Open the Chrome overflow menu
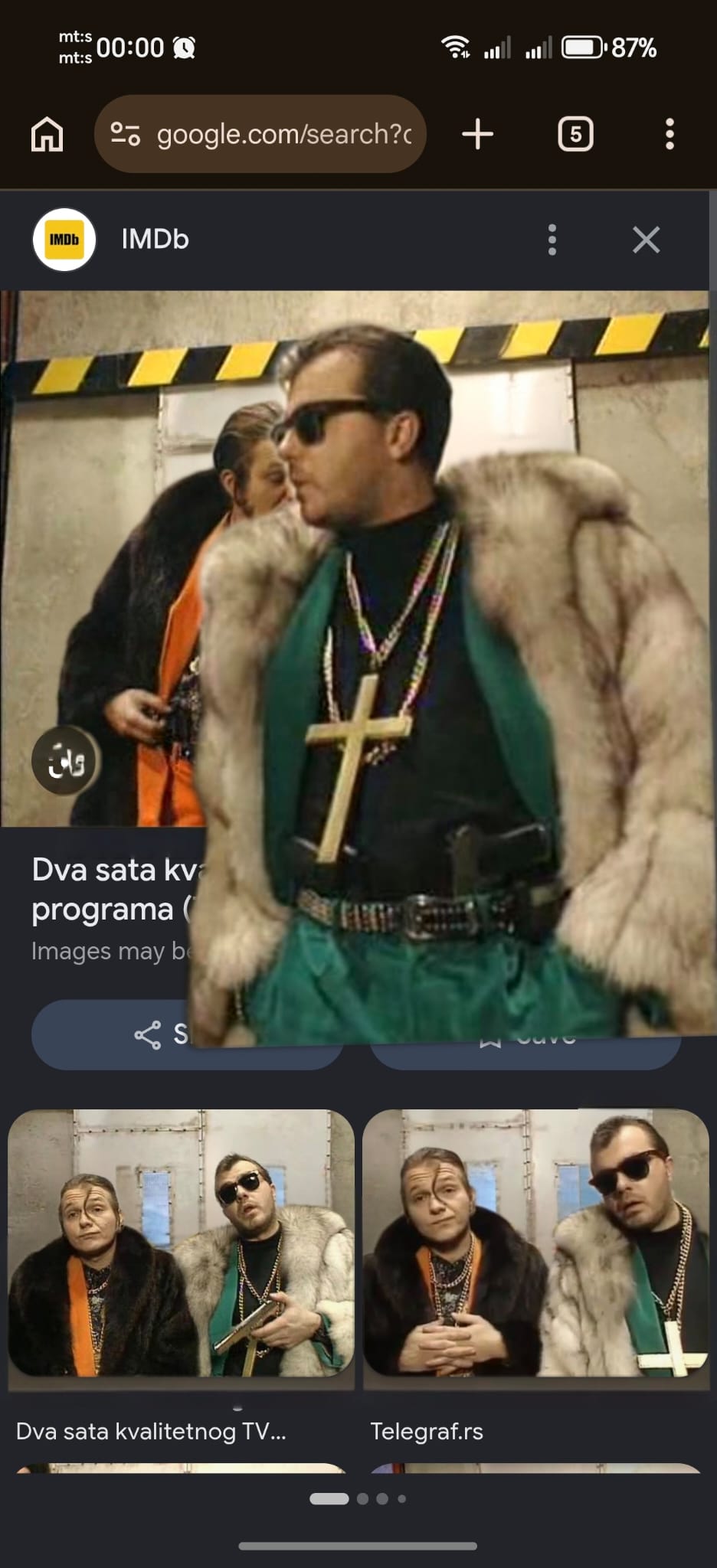This screenshot has height=1568, width=717. click(670, 134)
